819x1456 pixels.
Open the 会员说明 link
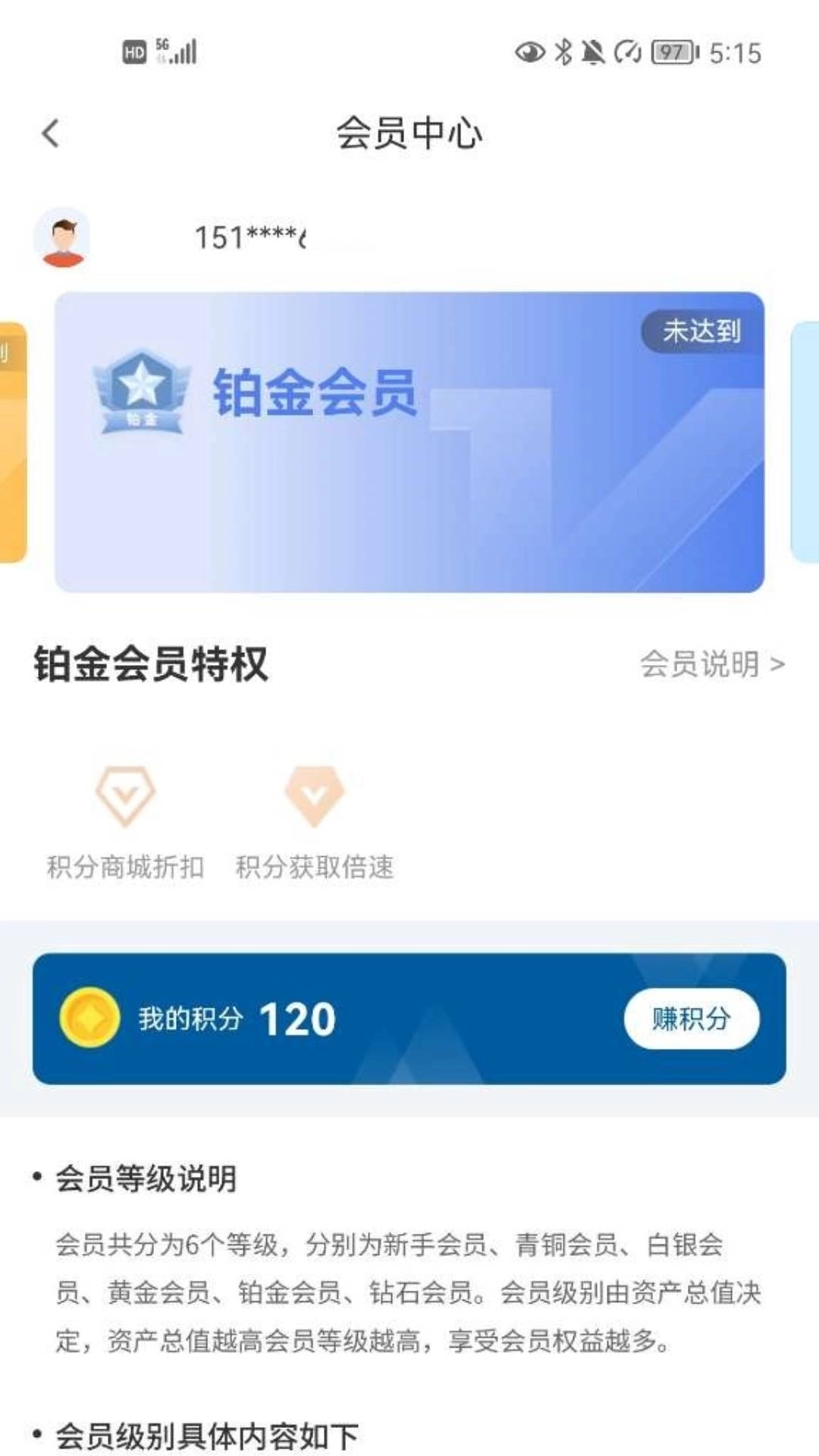click(x=701, y=665)
